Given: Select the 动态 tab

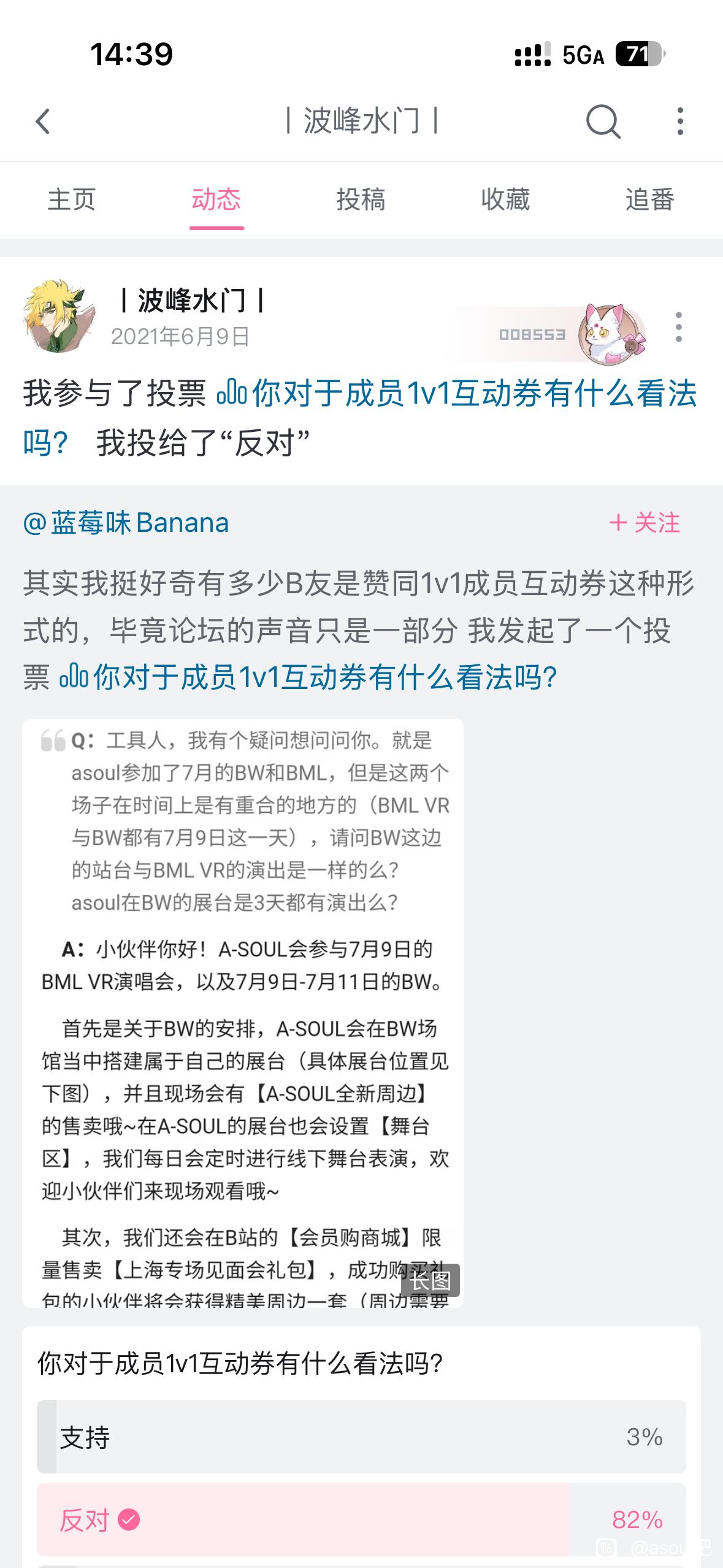Looking at the screenshot, I should coord(216,200).
